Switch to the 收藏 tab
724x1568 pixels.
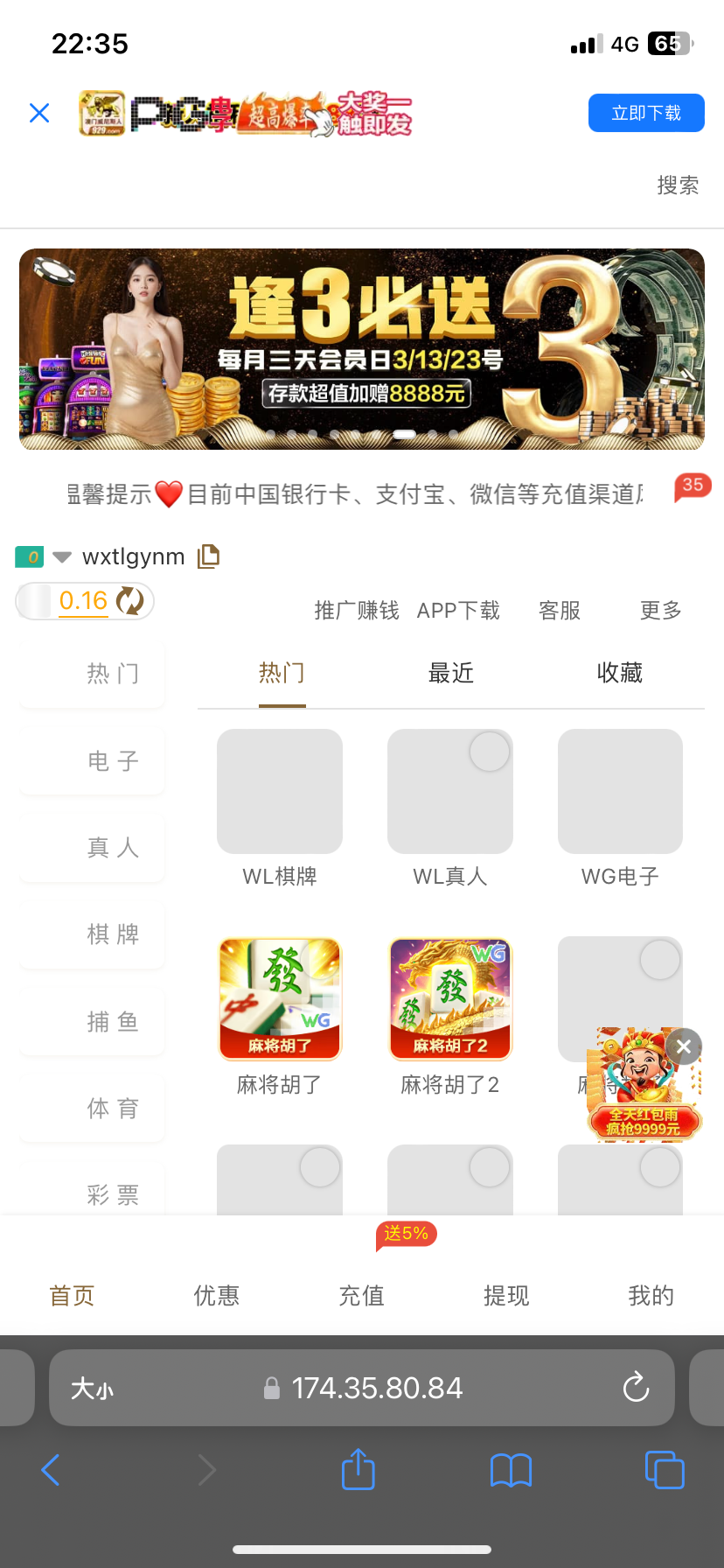[x=619, y=673]
